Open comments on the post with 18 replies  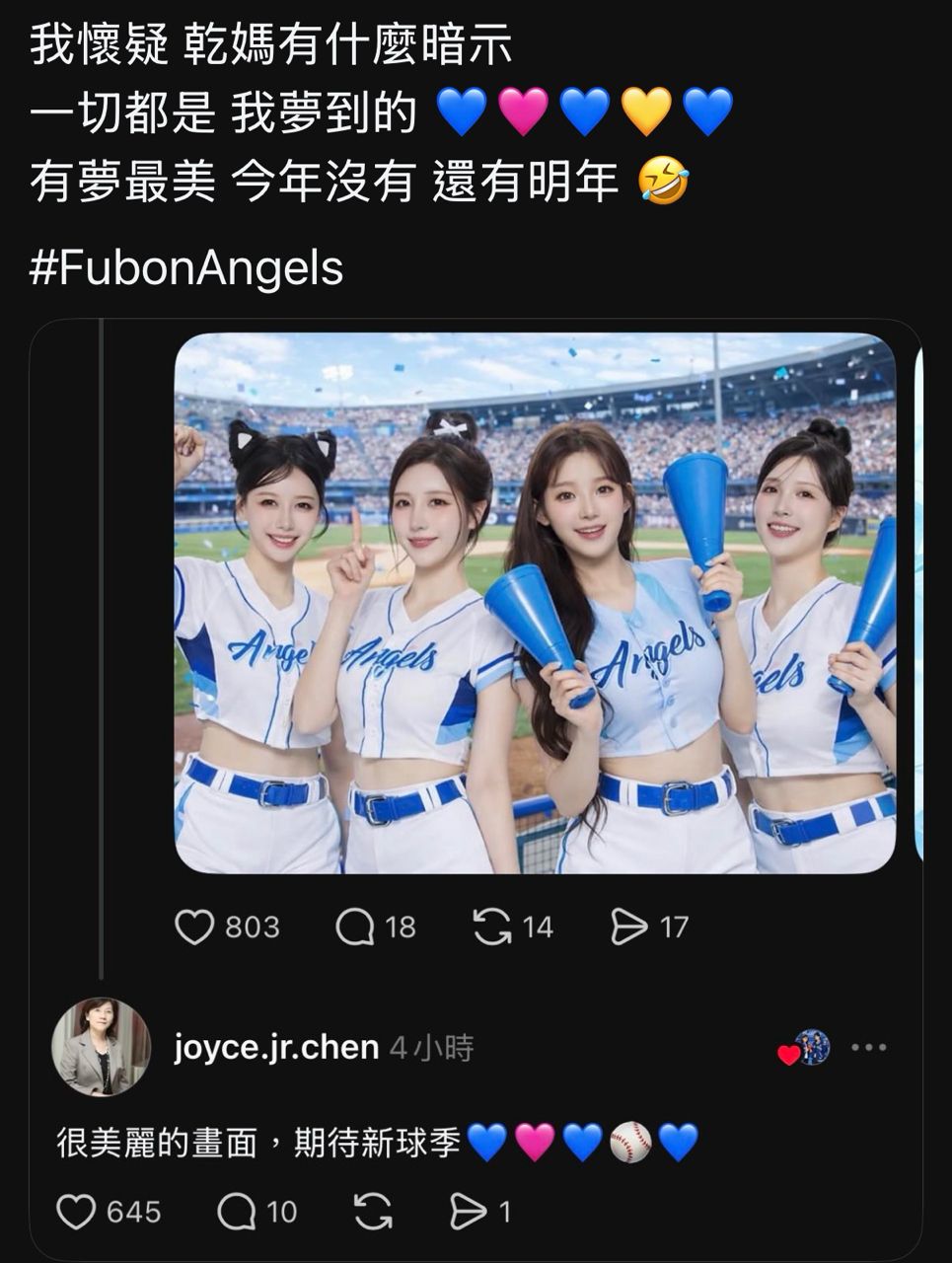(355, 927)
